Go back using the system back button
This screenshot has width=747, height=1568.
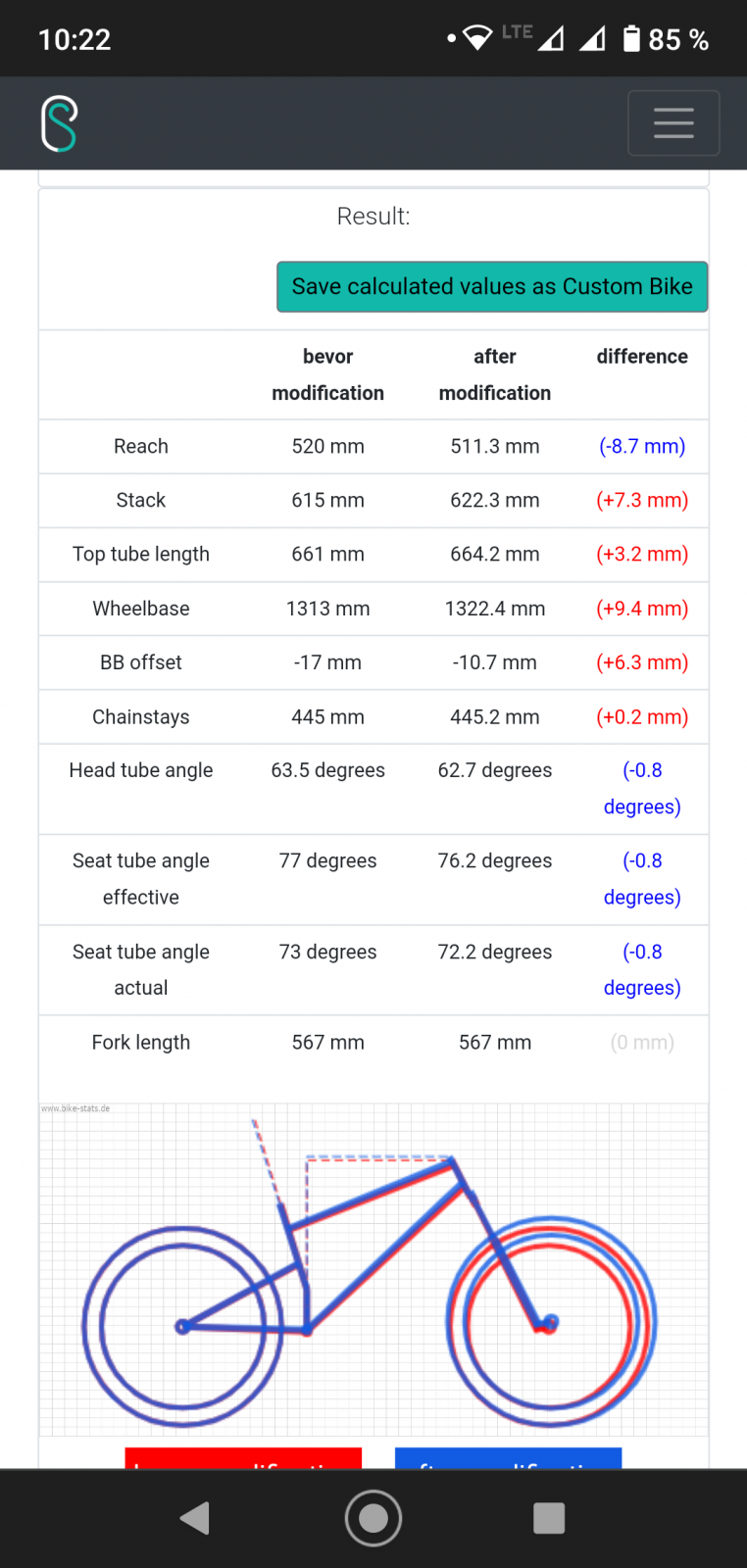tap(195, 1518)
